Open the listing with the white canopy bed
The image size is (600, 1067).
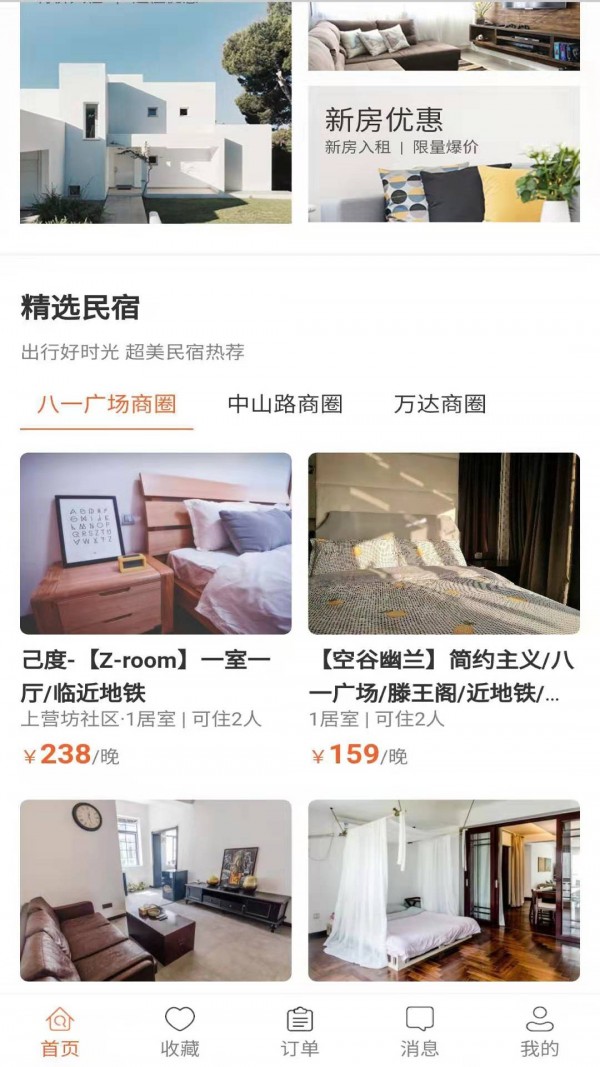(x=443, y=890)
